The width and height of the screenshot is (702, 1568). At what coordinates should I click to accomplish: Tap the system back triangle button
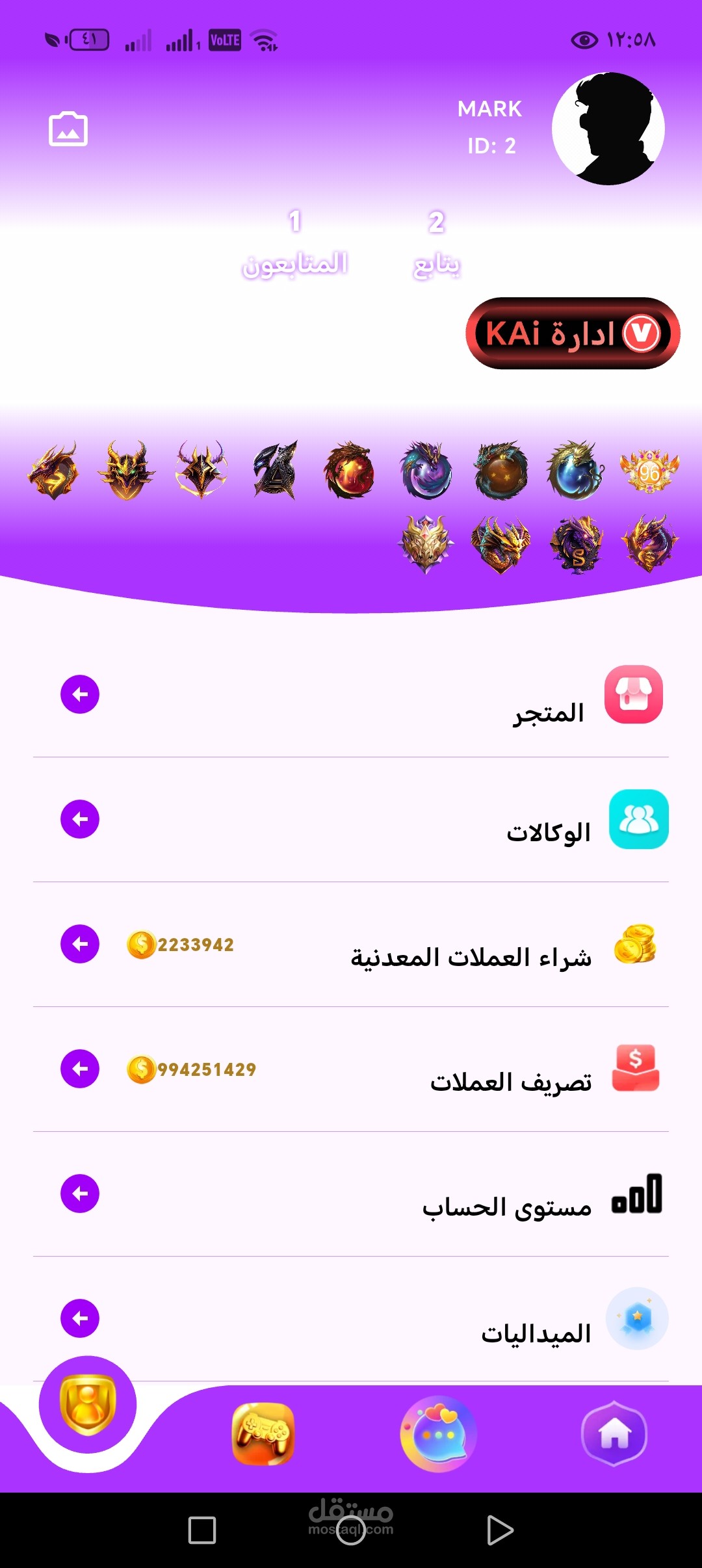click(x=500, y=1530)
